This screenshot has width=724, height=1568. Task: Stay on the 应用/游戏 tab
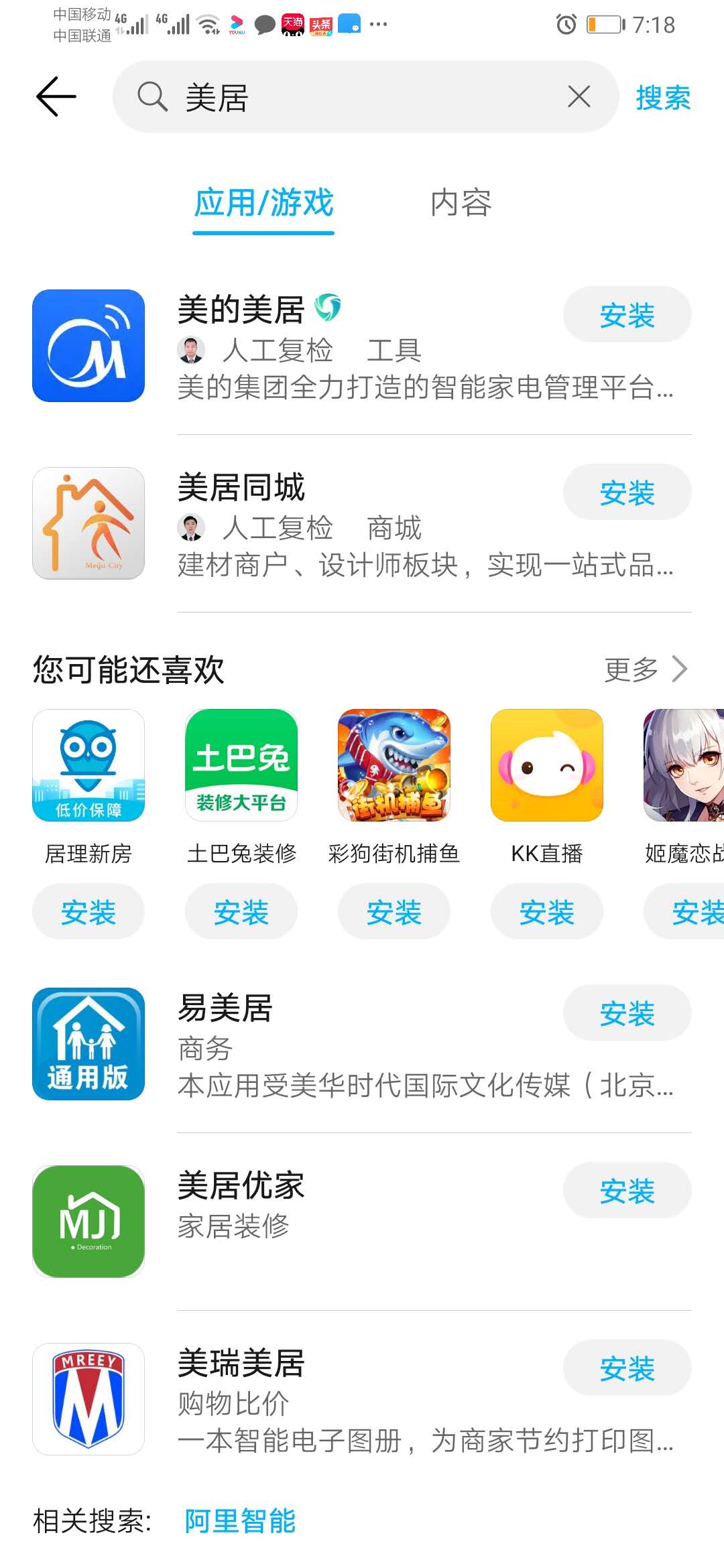click(x=263, y=204)
